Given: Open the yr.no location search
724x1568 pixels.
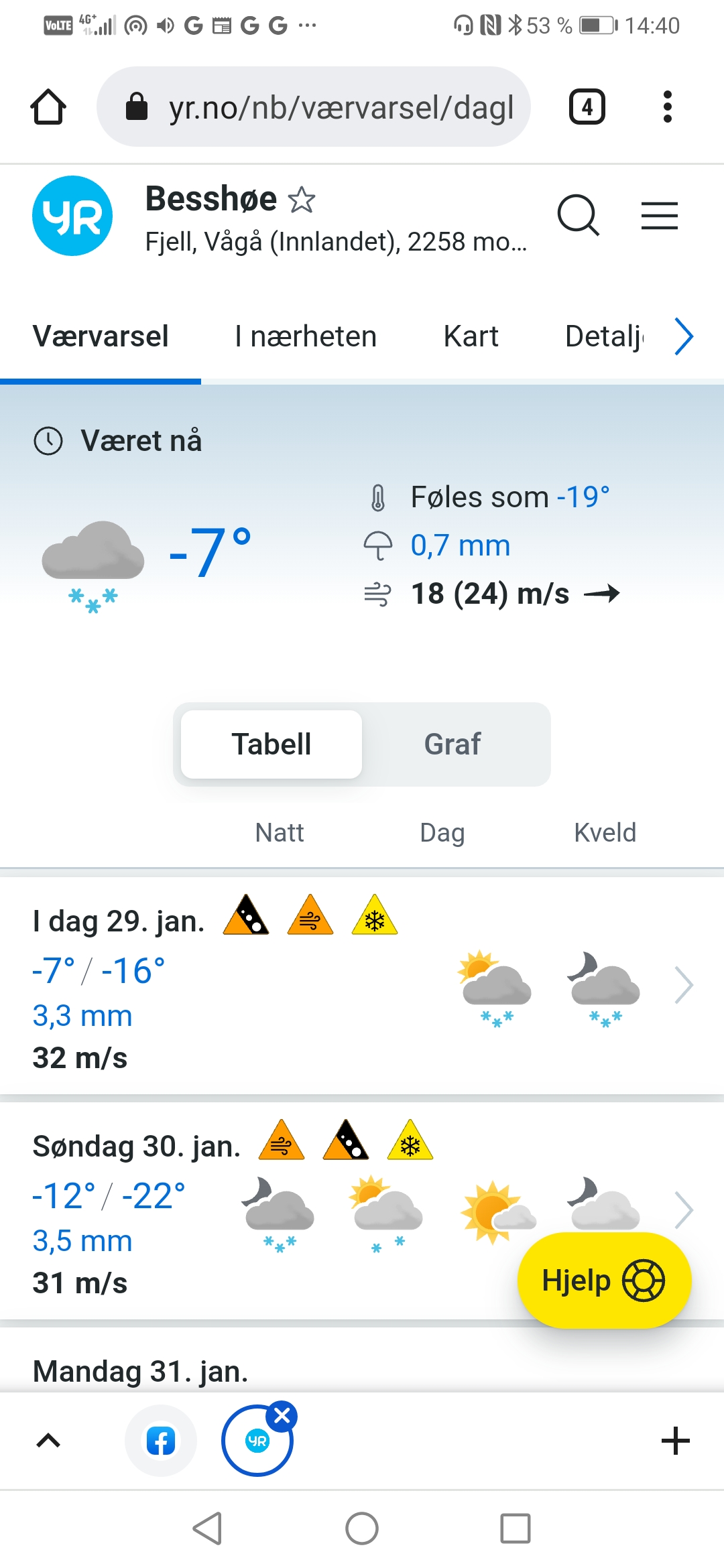Looking at the screenshot, I should [x=578, y=216].
